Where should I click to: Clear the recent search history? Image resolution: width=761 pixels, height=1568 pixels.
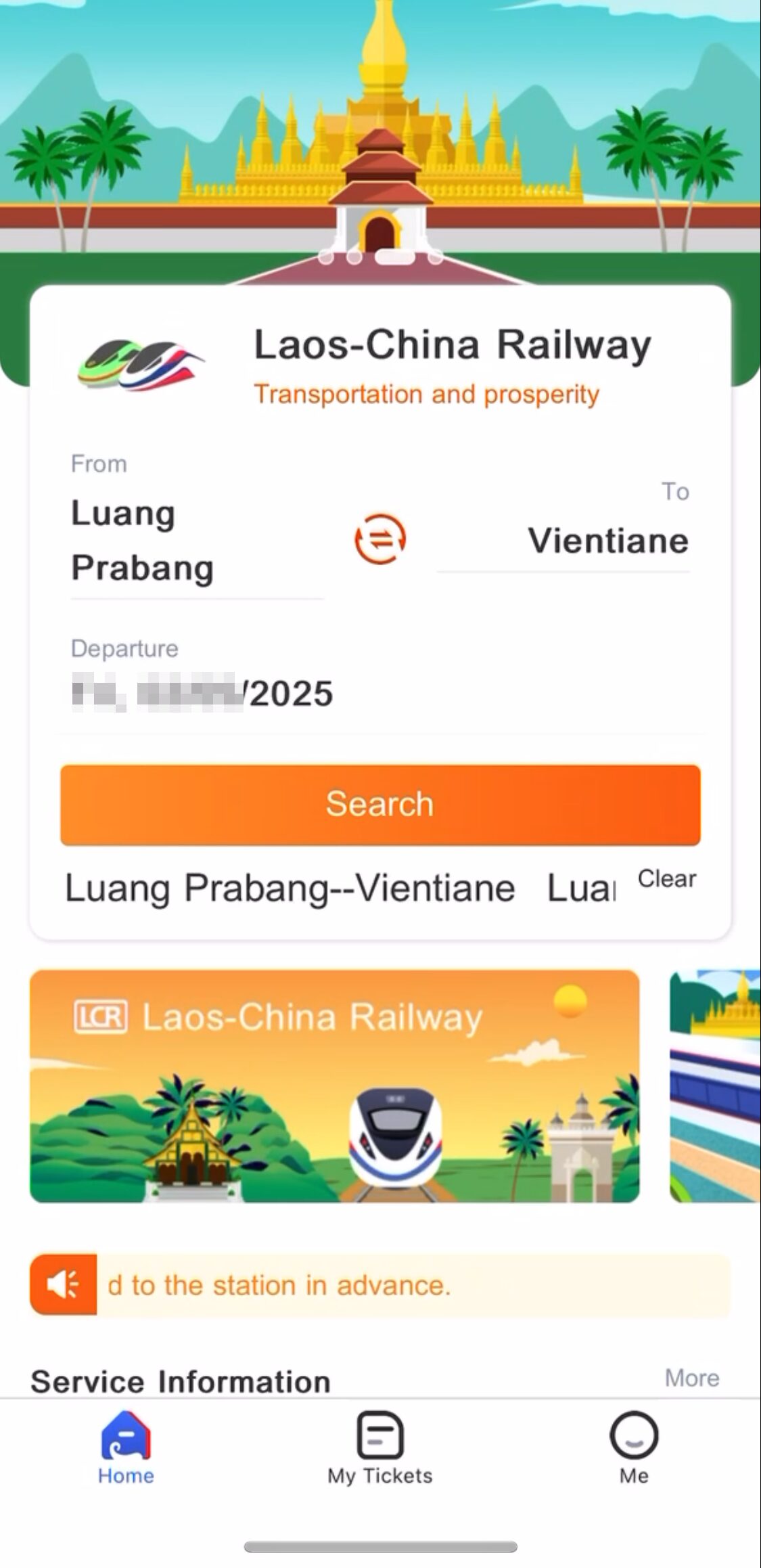click(x=666, y=878)
